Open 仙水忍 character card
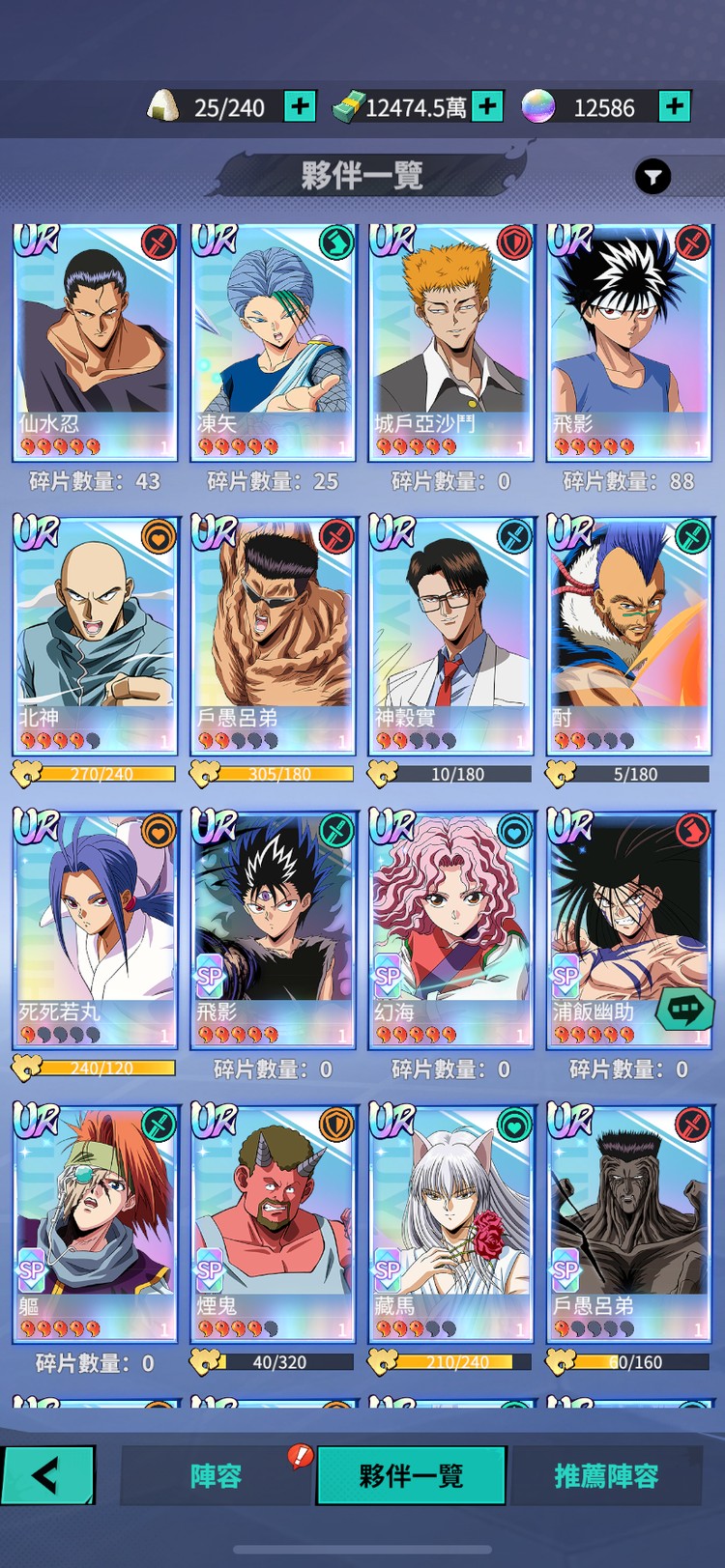Viewport: 725px width, 1568px height. coord(95,341)
